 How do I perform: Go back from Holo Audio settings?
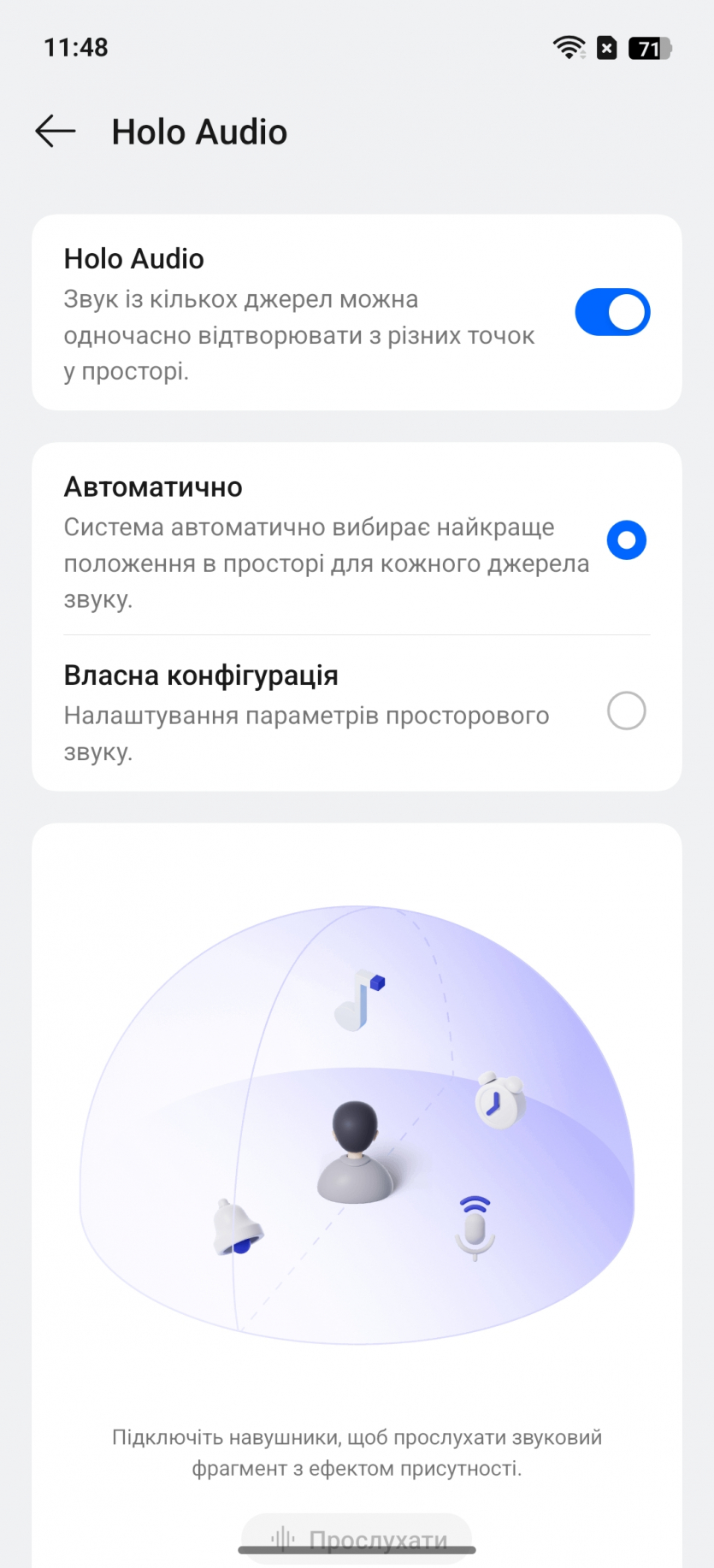point(56,132)
